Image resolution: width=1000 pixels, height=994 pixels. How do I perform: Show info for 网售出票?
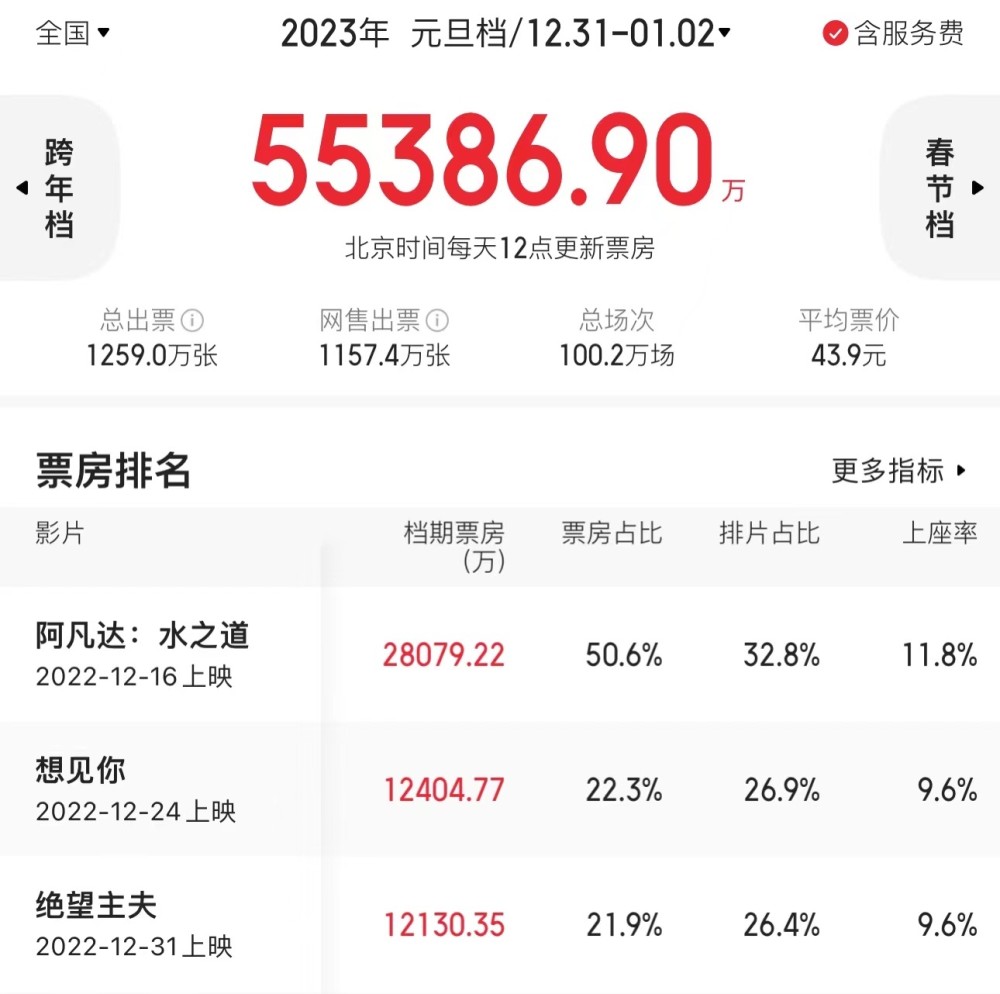pos(437,321)
